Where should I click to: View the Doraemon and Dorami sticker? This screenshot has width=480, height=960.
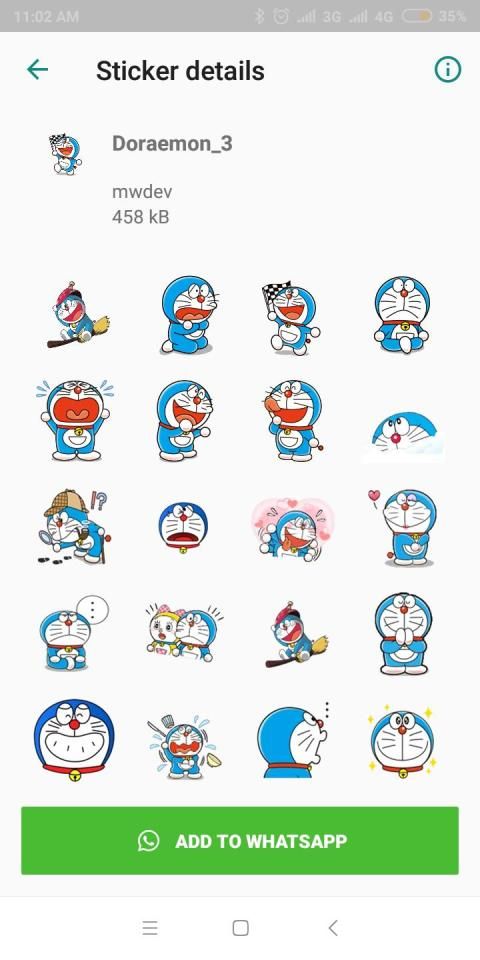184,632
